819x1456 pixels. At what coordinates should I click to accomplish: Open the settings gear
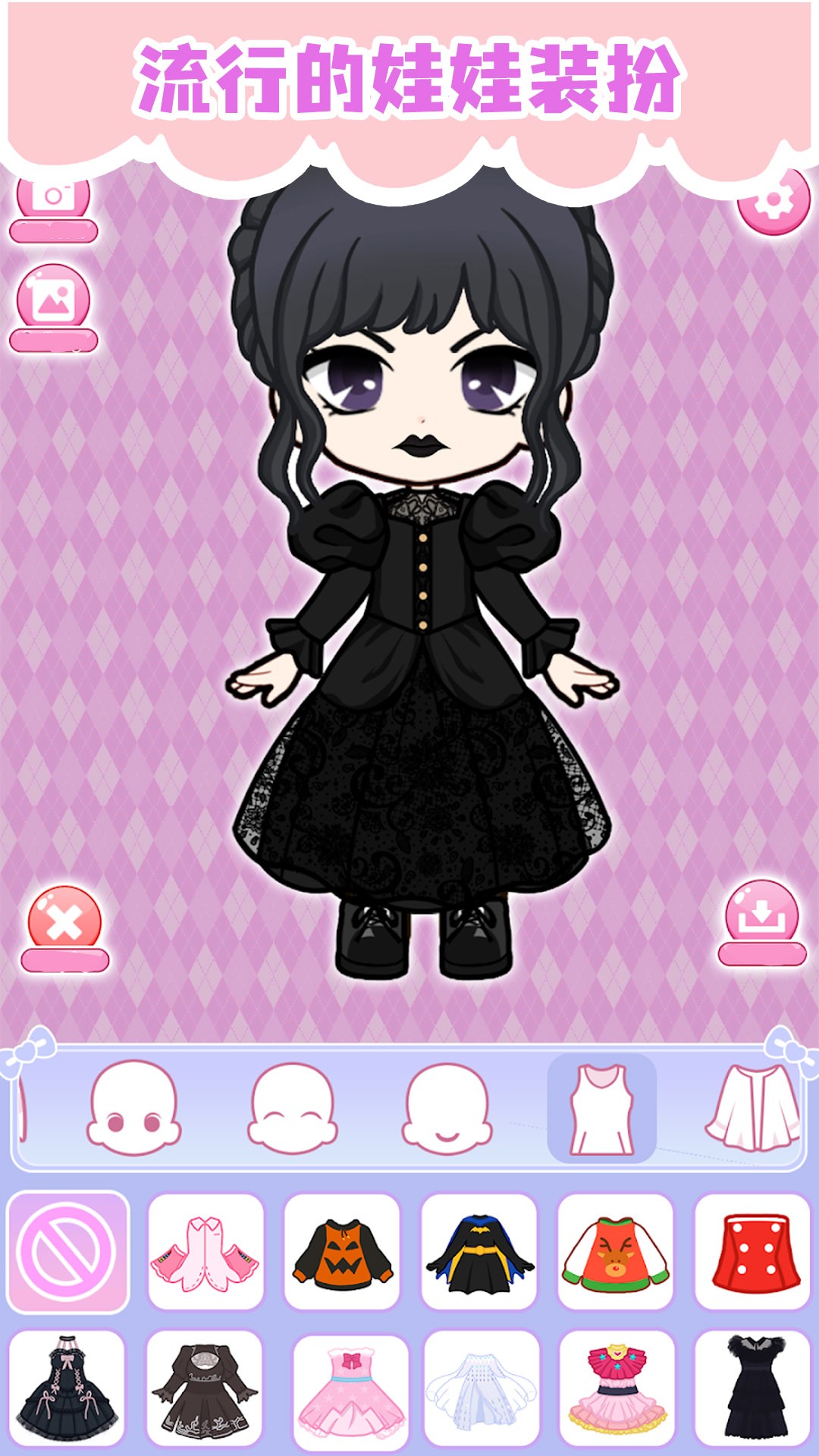click(773, 202)
